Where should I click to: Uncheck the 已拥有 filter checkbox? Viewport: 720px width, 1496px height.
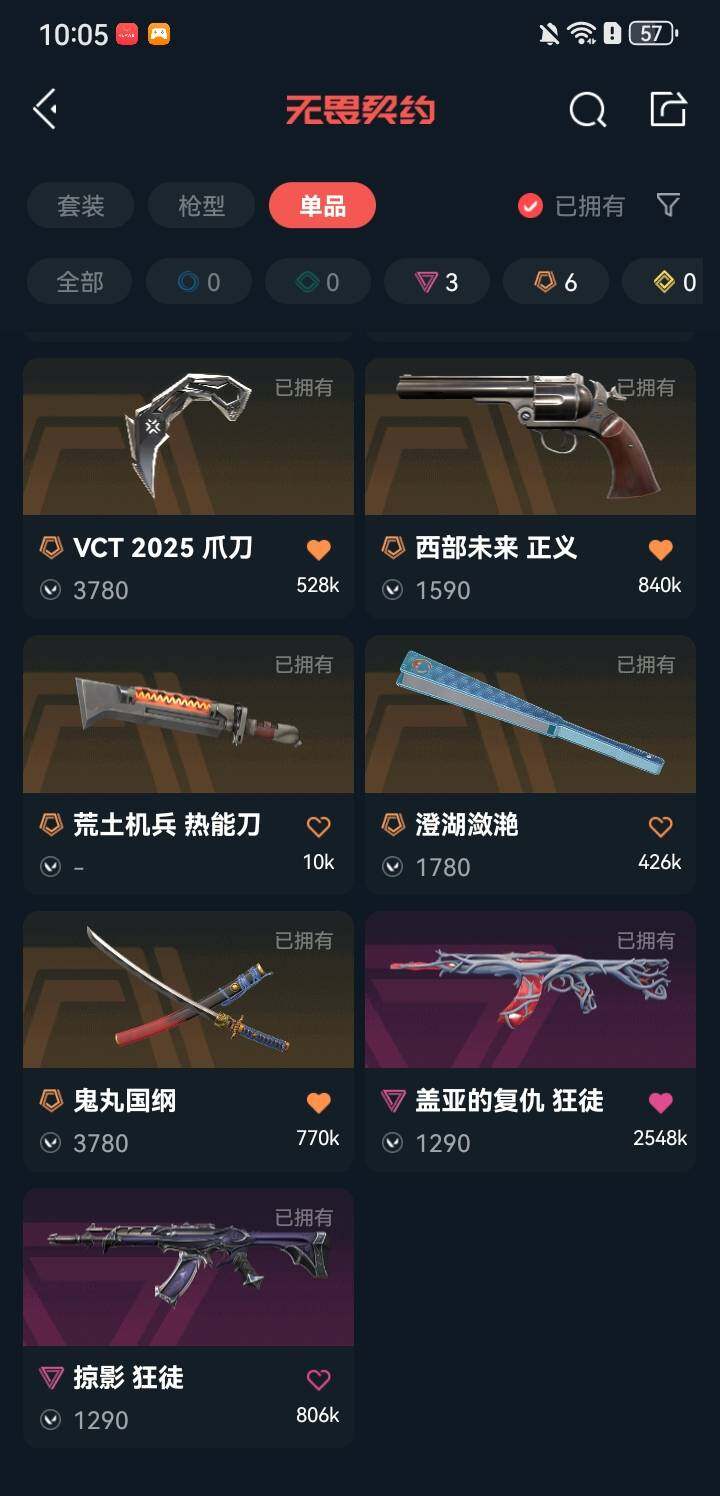(x=530, y=206)
